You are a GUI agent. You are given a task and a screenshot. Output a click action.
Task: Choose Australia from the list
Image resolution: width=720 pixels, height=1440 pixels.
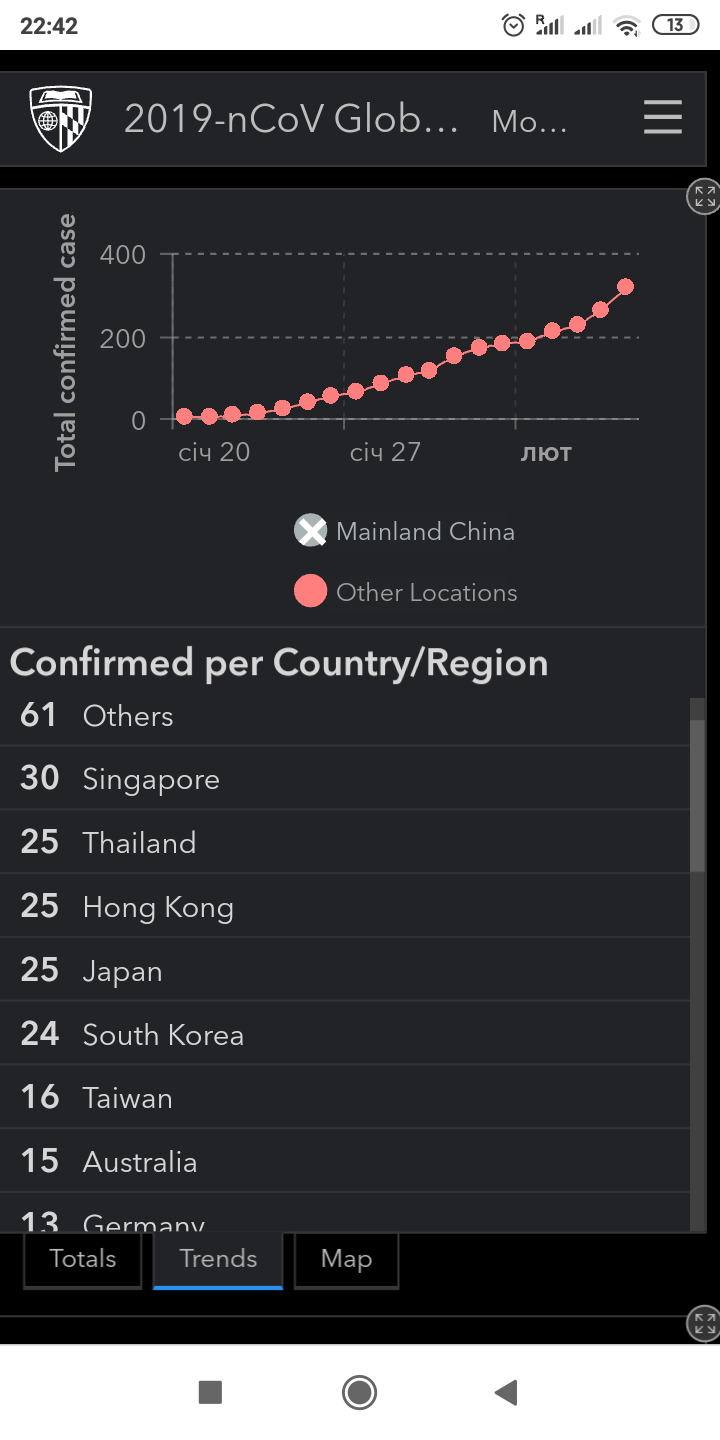(x=345, y=1161)
